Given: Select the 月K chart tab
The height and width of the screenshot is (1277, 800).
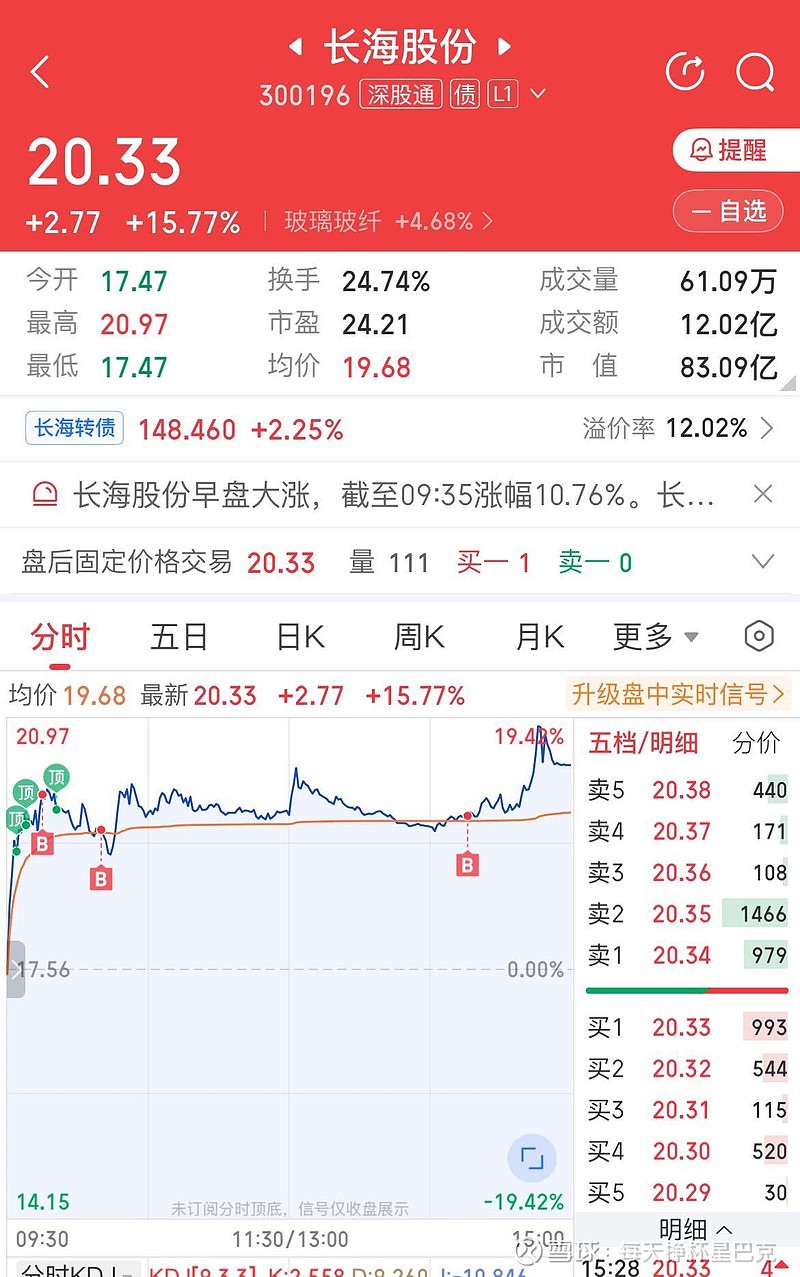Looking at the screenshot, I should pos(540,637).
